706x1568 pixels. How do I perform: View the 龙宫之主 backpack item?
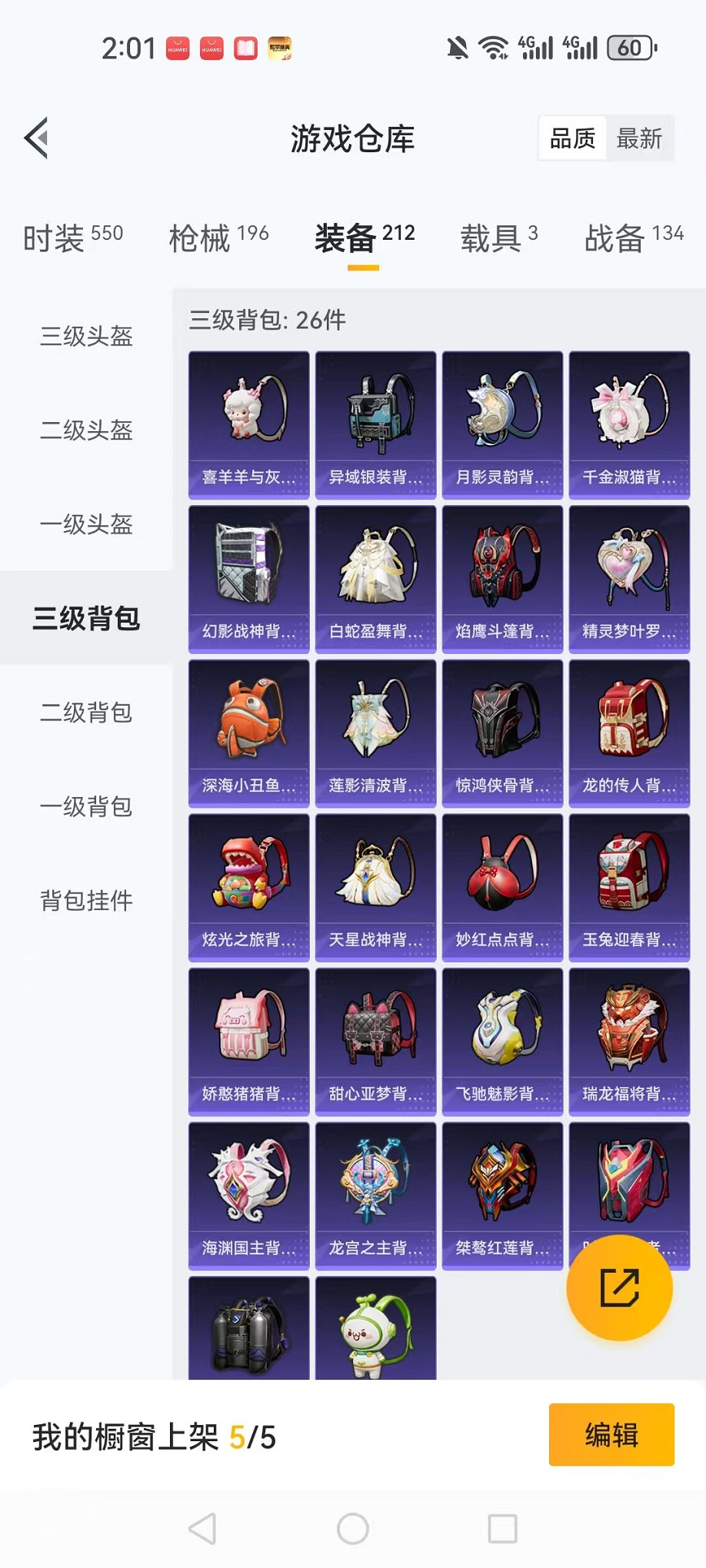tap(375, 1196)
